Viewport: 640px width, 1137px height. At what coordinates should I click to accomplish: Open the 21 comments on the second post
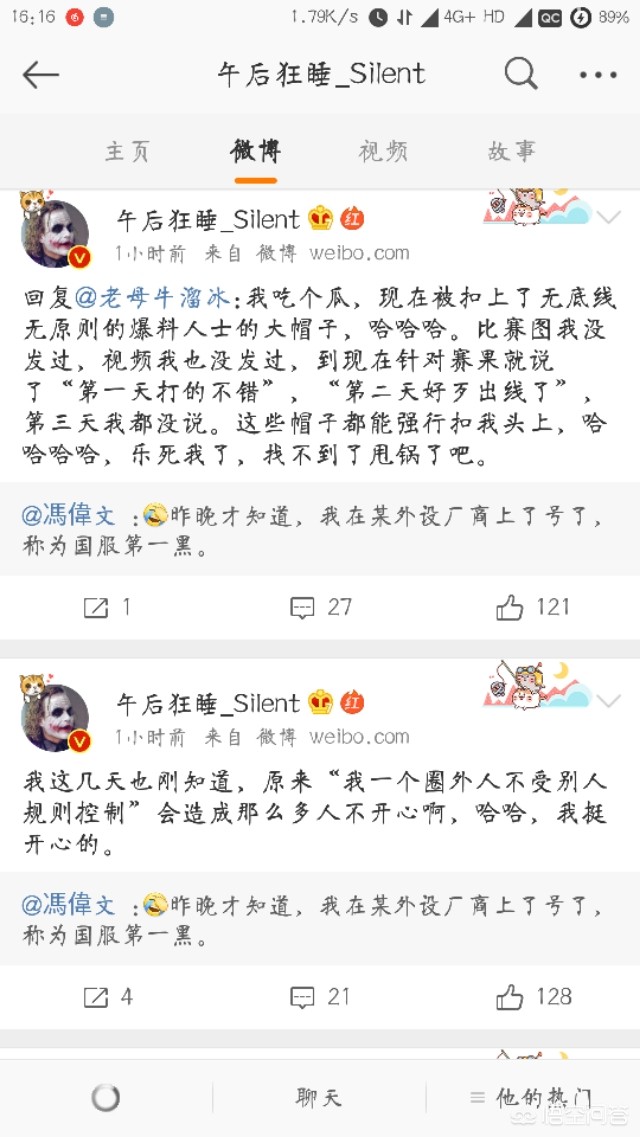(320, 997)
